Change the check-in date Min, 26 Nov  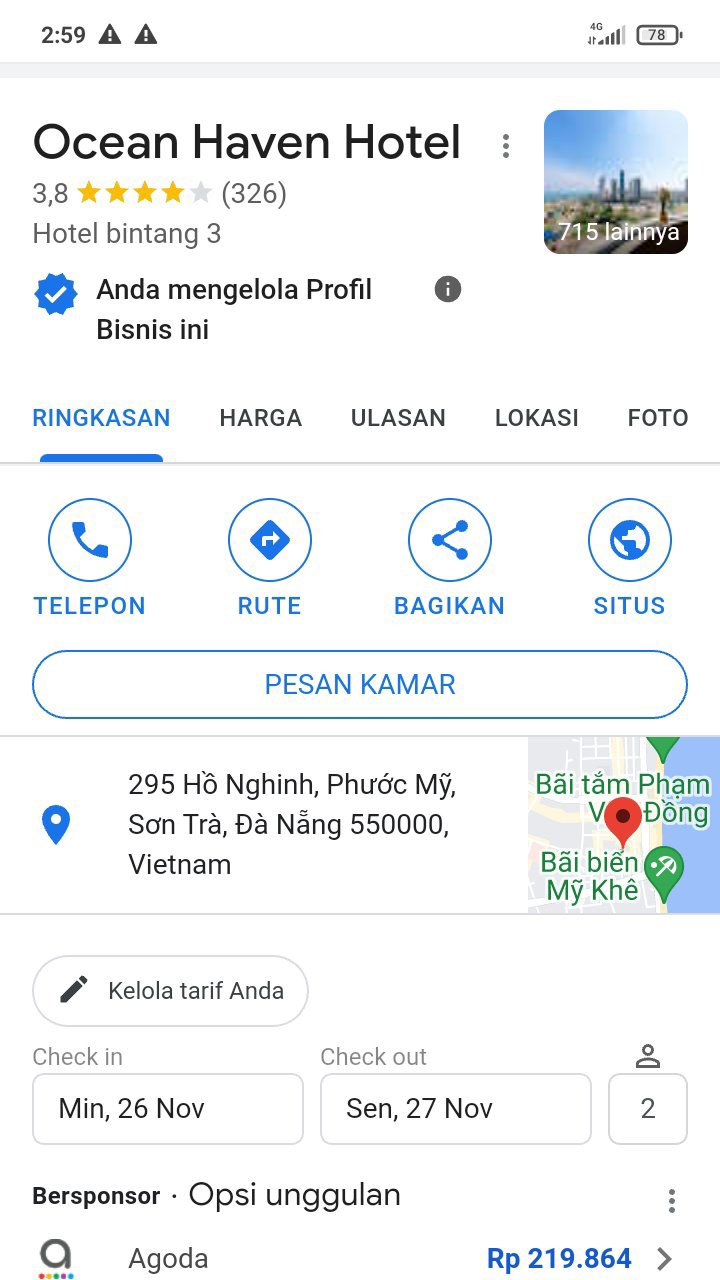point(168,1109)
